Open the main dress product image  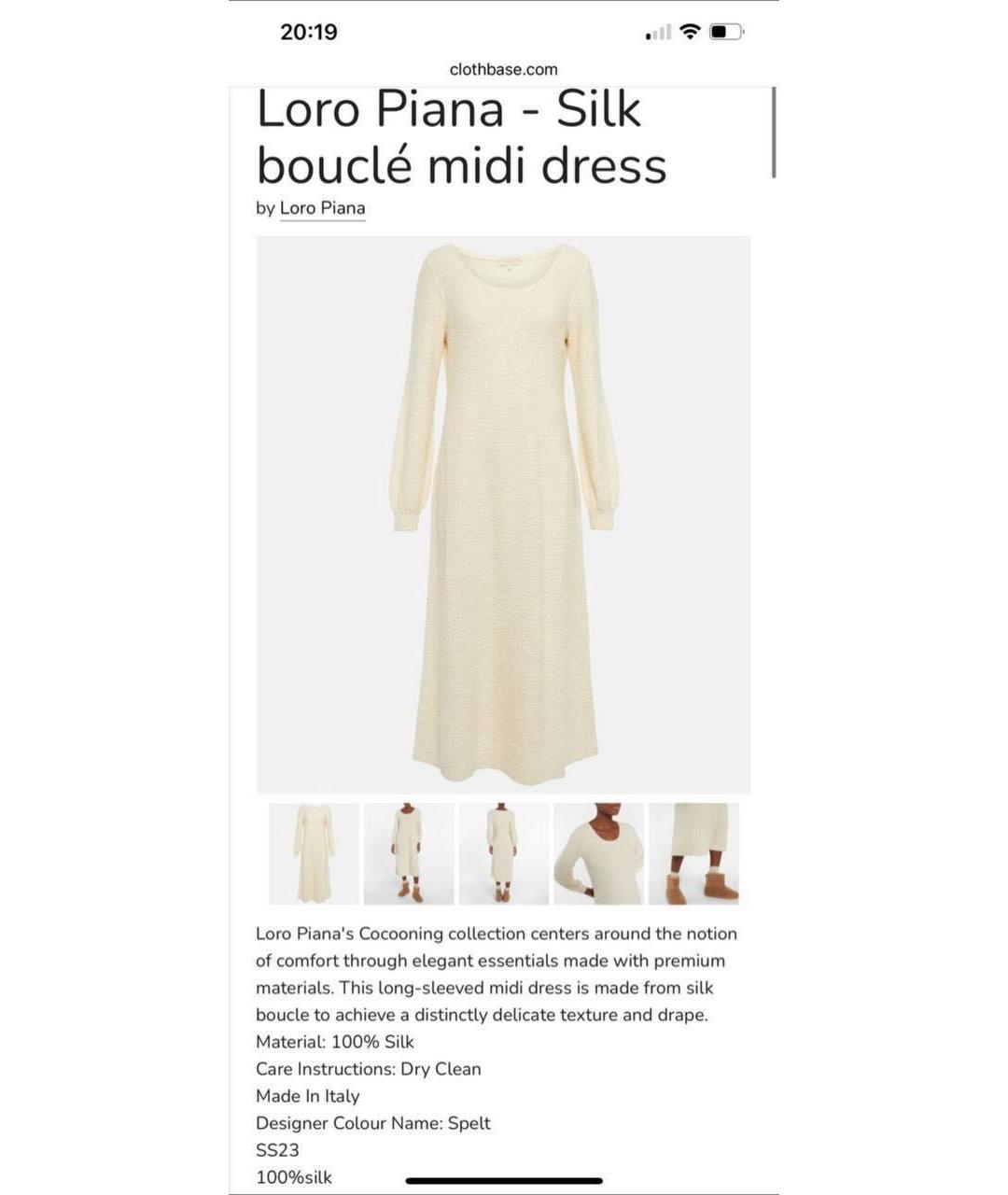(x=504, y=514)
